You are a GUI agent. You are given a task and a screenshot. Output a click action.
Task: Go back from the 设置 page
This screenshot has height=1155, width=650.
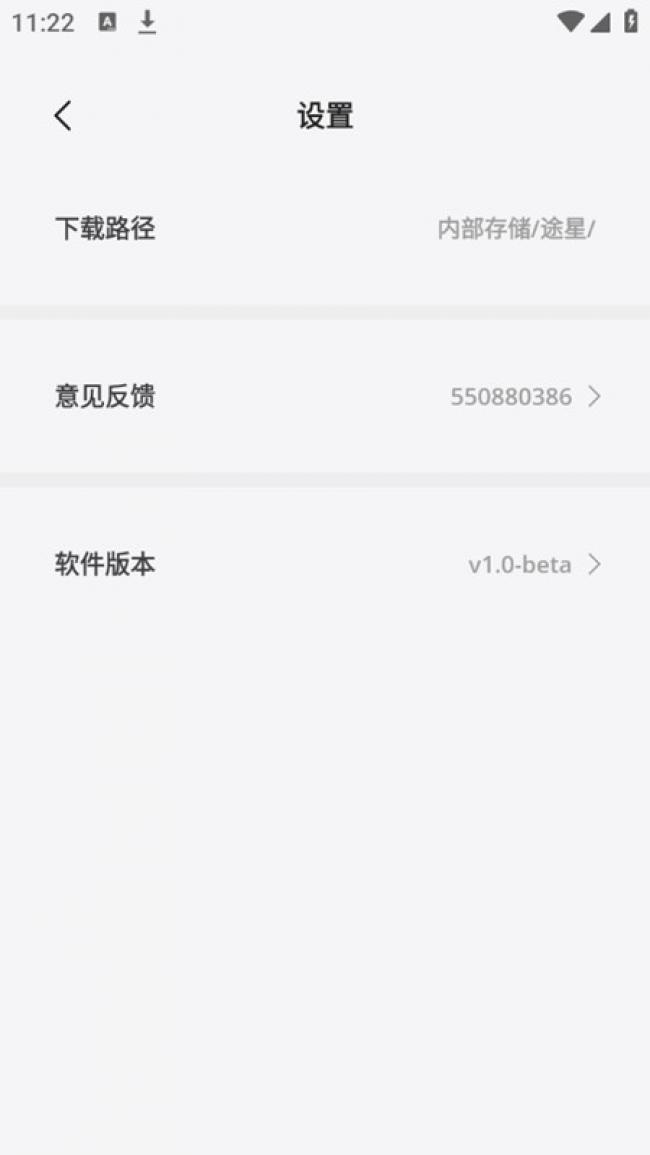(x=63, y=116)
